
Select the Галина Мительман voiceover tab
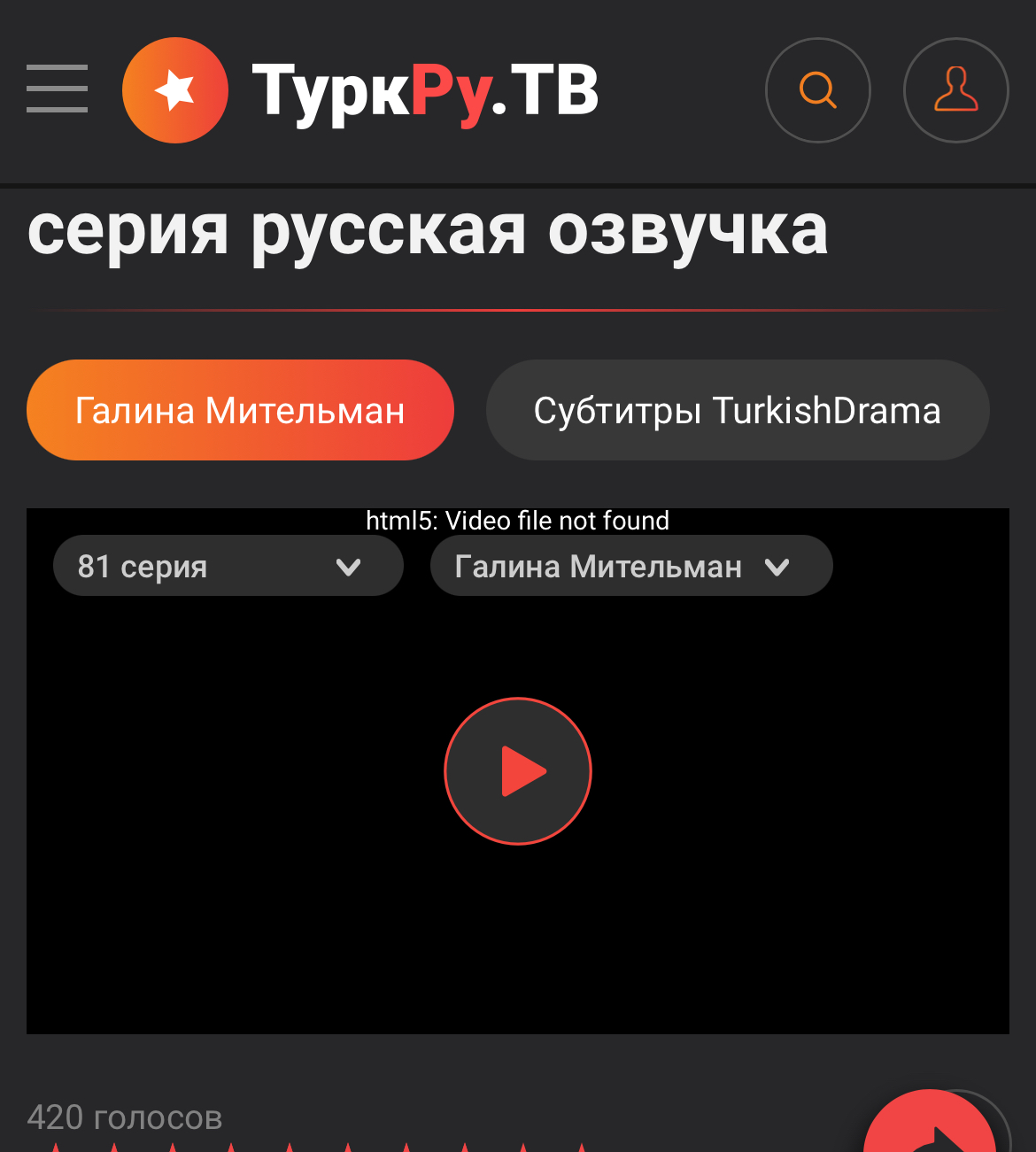point(240,410)
